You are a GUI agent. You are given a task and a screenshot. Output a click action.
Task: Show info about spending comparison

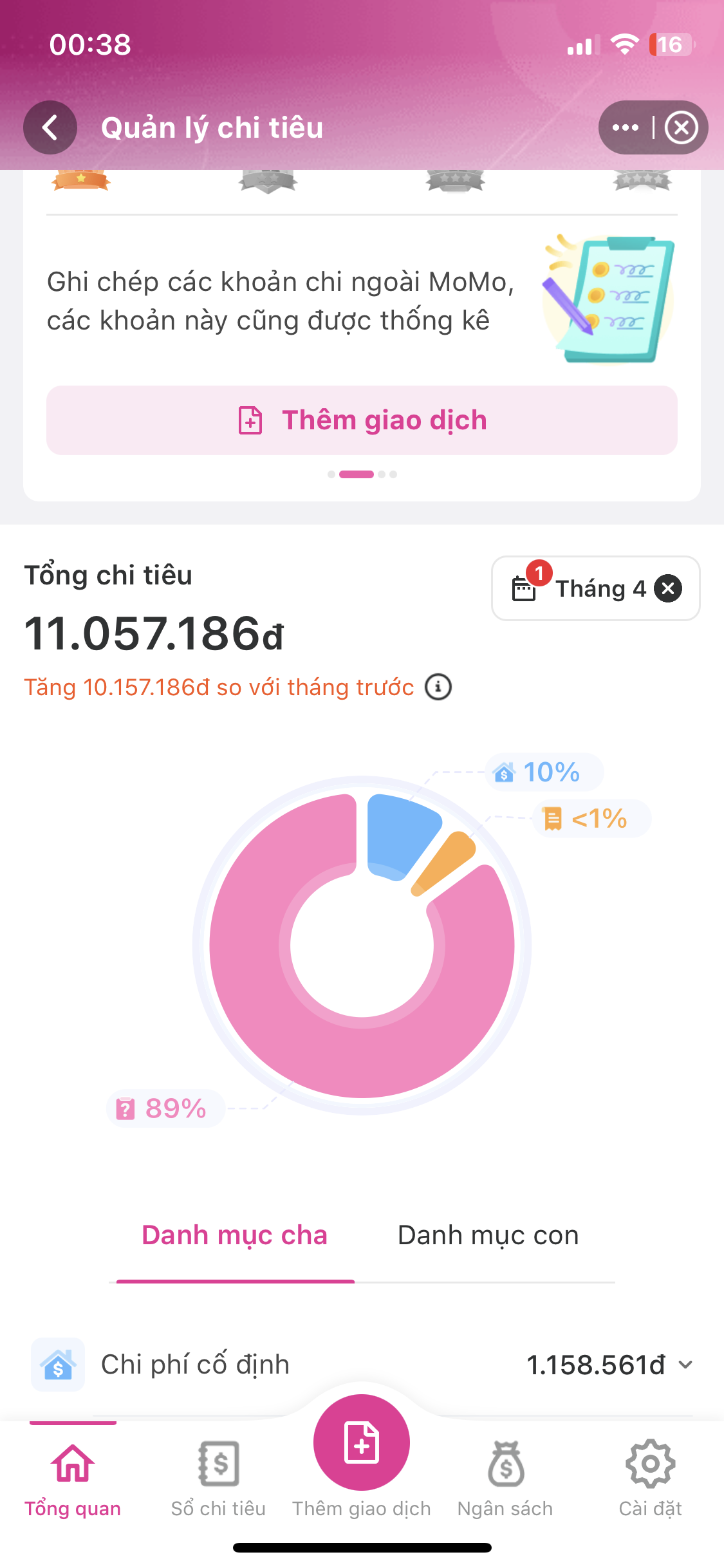click(438, 687)
